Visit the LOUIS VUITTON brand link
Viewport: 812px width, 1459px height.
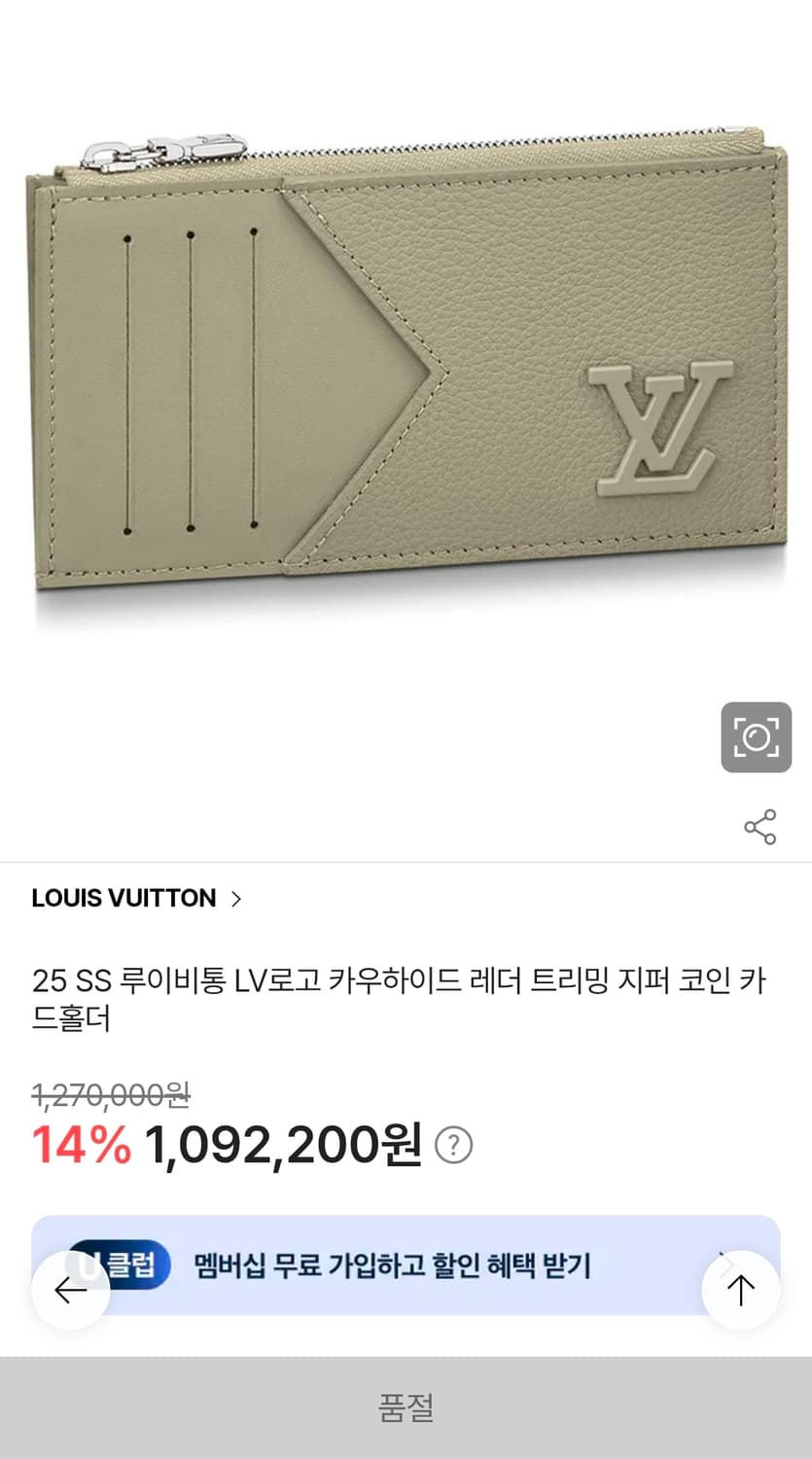click(x=122, y=899)
